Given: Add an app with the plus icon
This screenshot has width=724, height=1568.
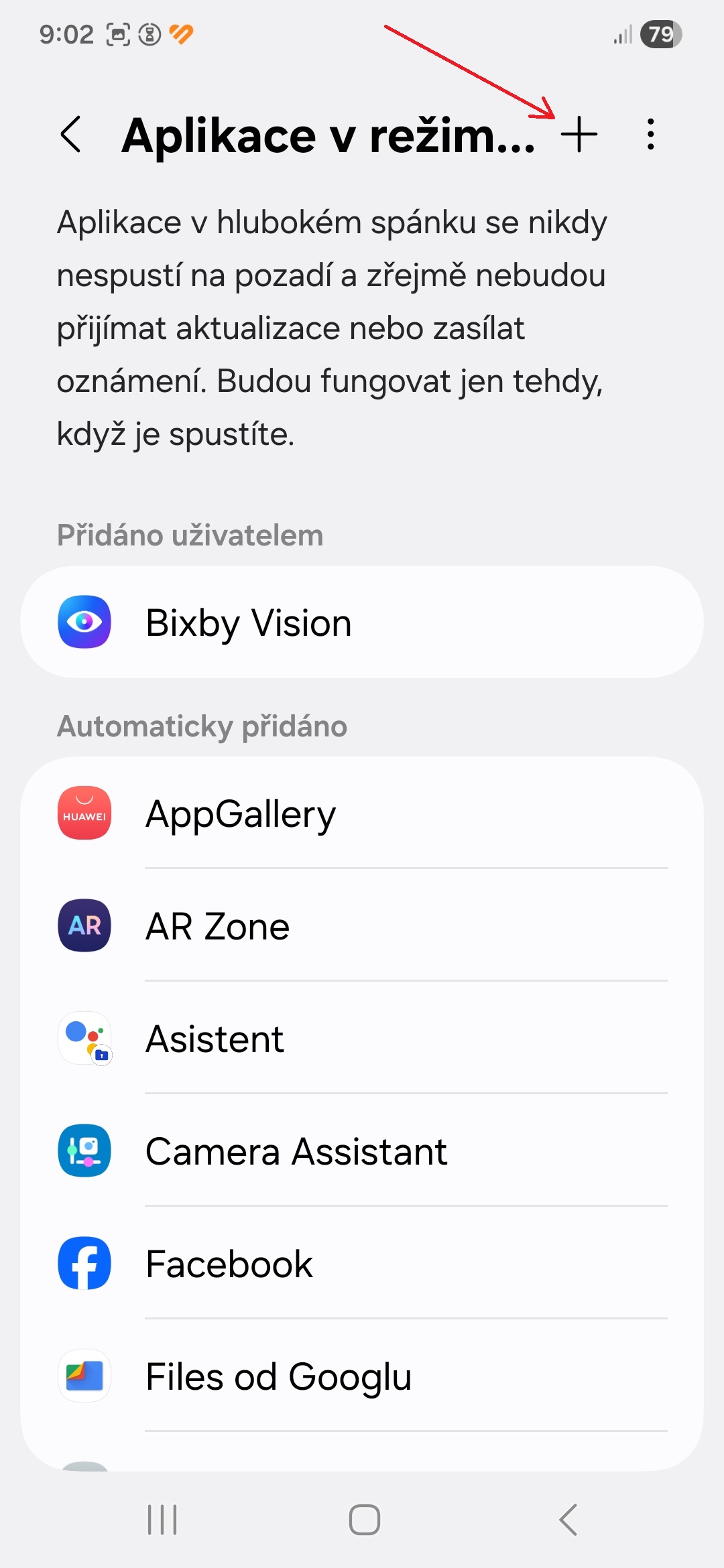Looking at the screenshot, I should click(579, 135).
